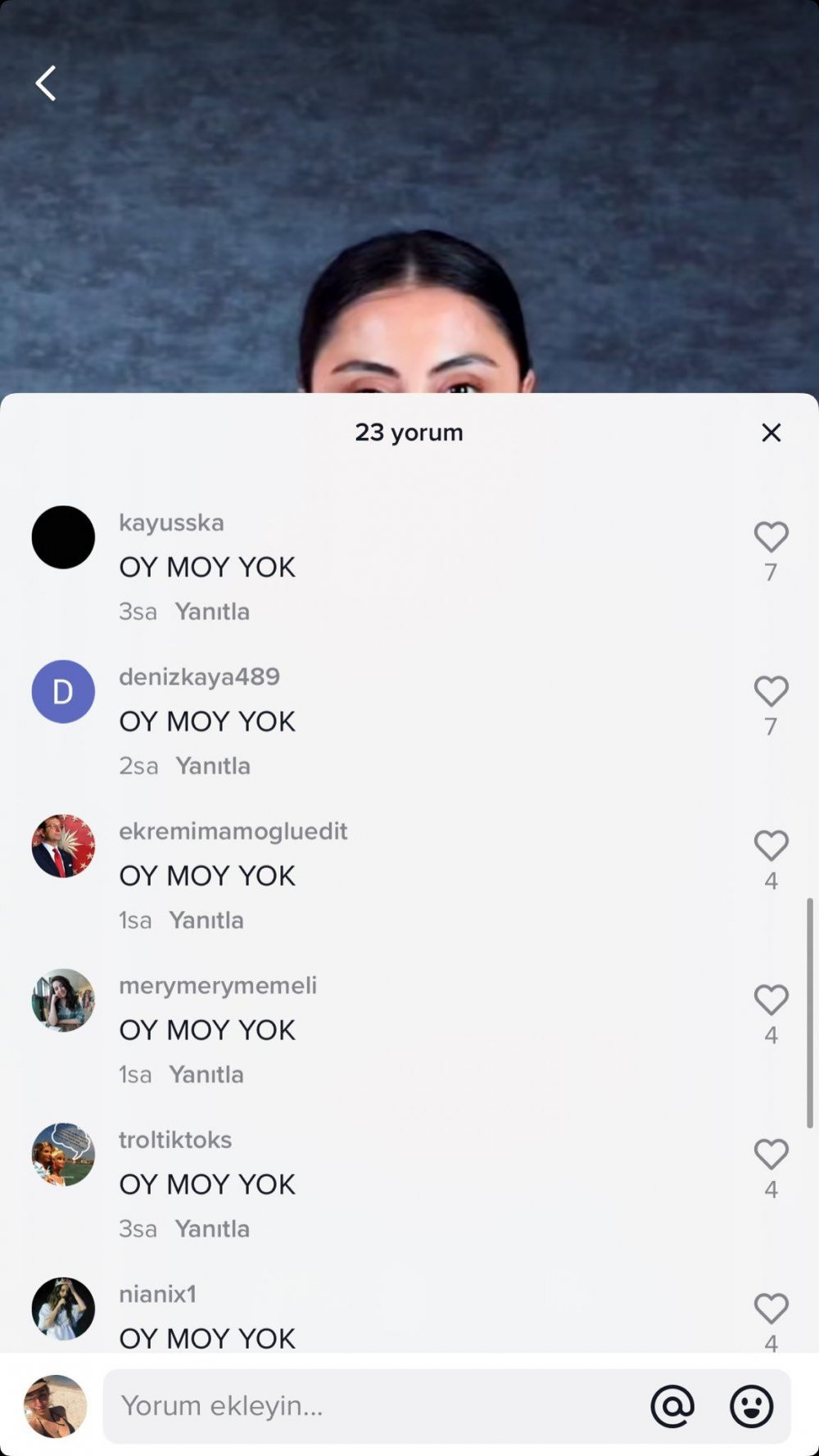This screenshot has height=1456, width=819.
Task: Like merymerymemeli's comment
Action: click(771, 1000)
